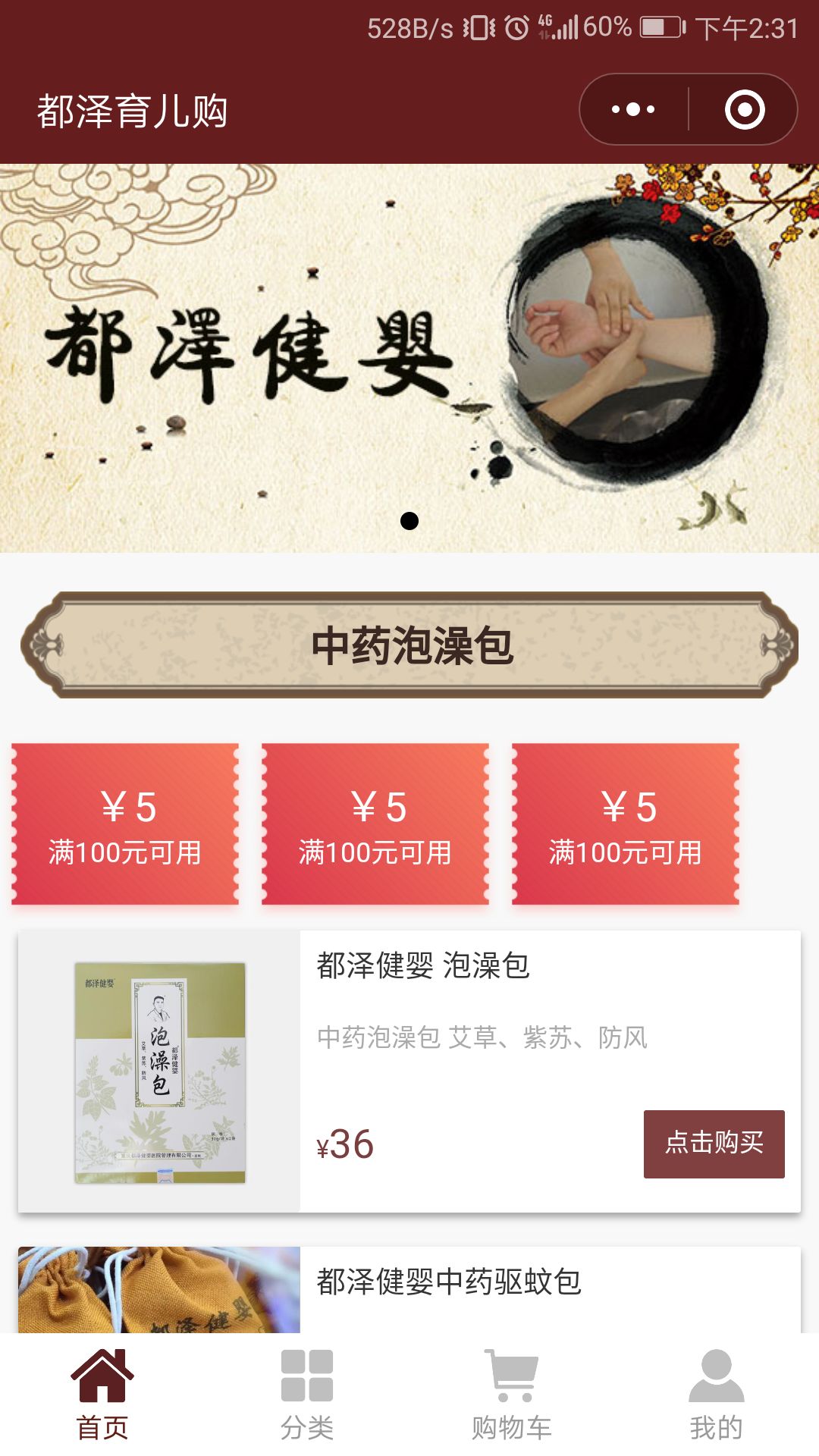Open the 都澤健嬰 banner
Image resolution: width=819 pixels, height=1456 pixels.
[409, 358]
